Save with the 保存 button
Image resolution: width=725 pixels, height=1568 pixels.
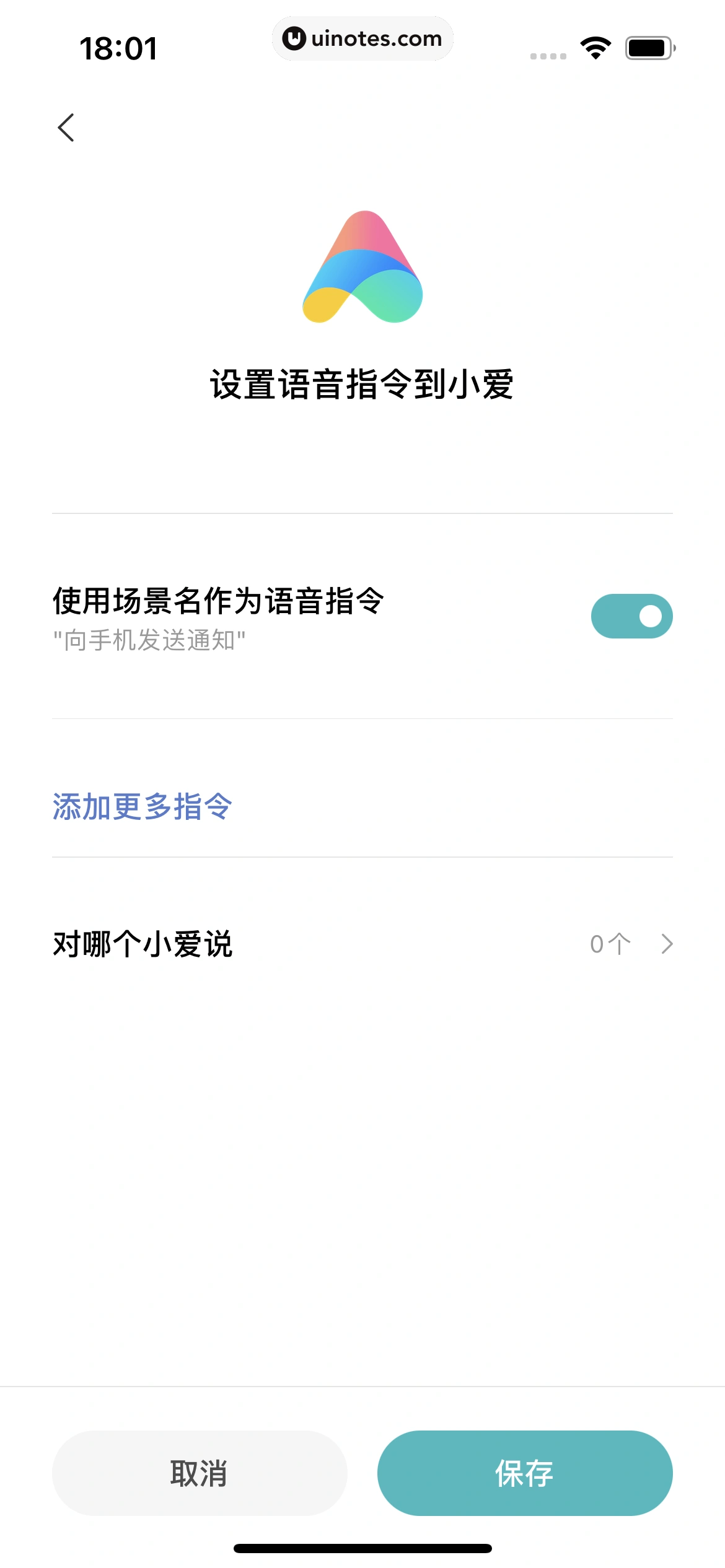pyautogui.click(x=524, y=1473)
